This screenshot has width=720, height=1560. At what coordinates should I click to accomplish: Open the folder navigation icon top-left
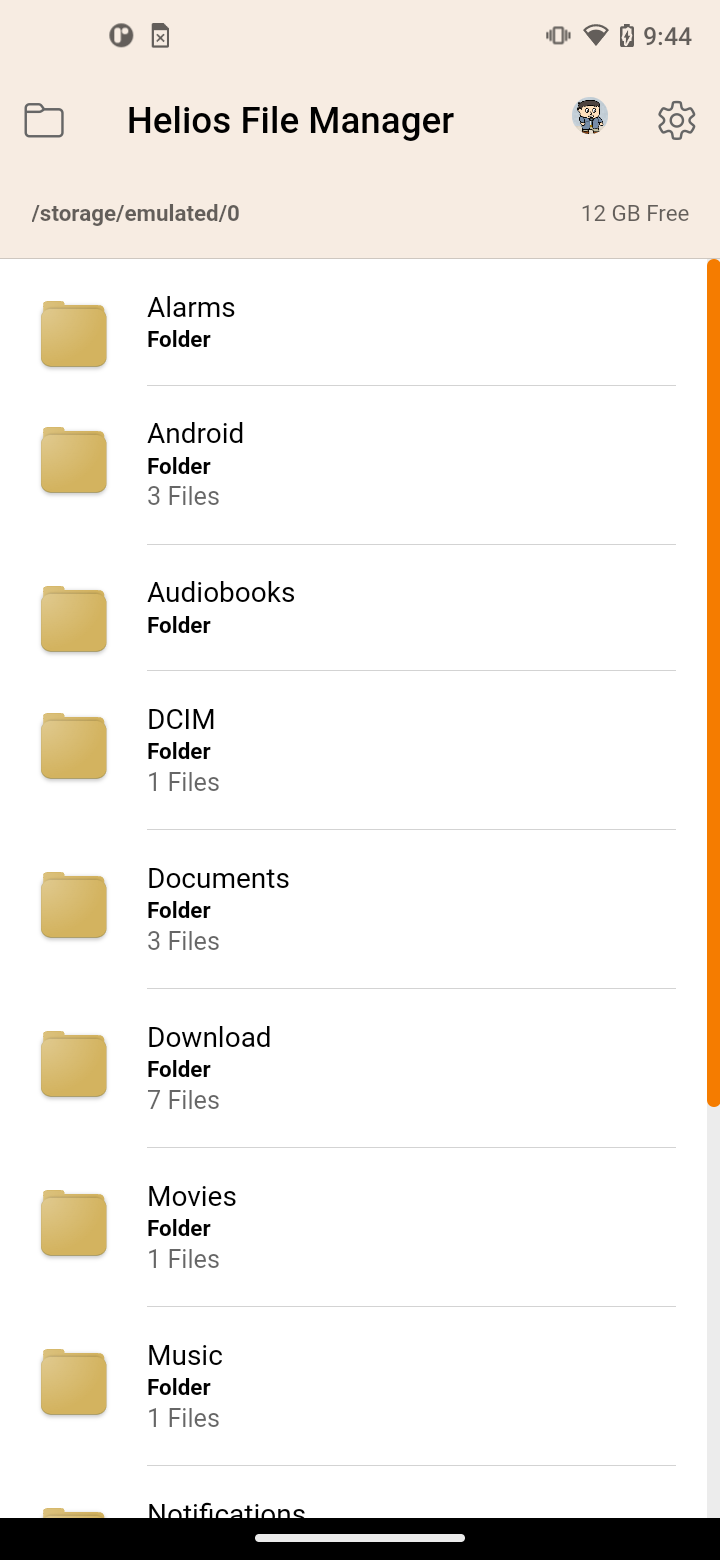tap(44, 119)
